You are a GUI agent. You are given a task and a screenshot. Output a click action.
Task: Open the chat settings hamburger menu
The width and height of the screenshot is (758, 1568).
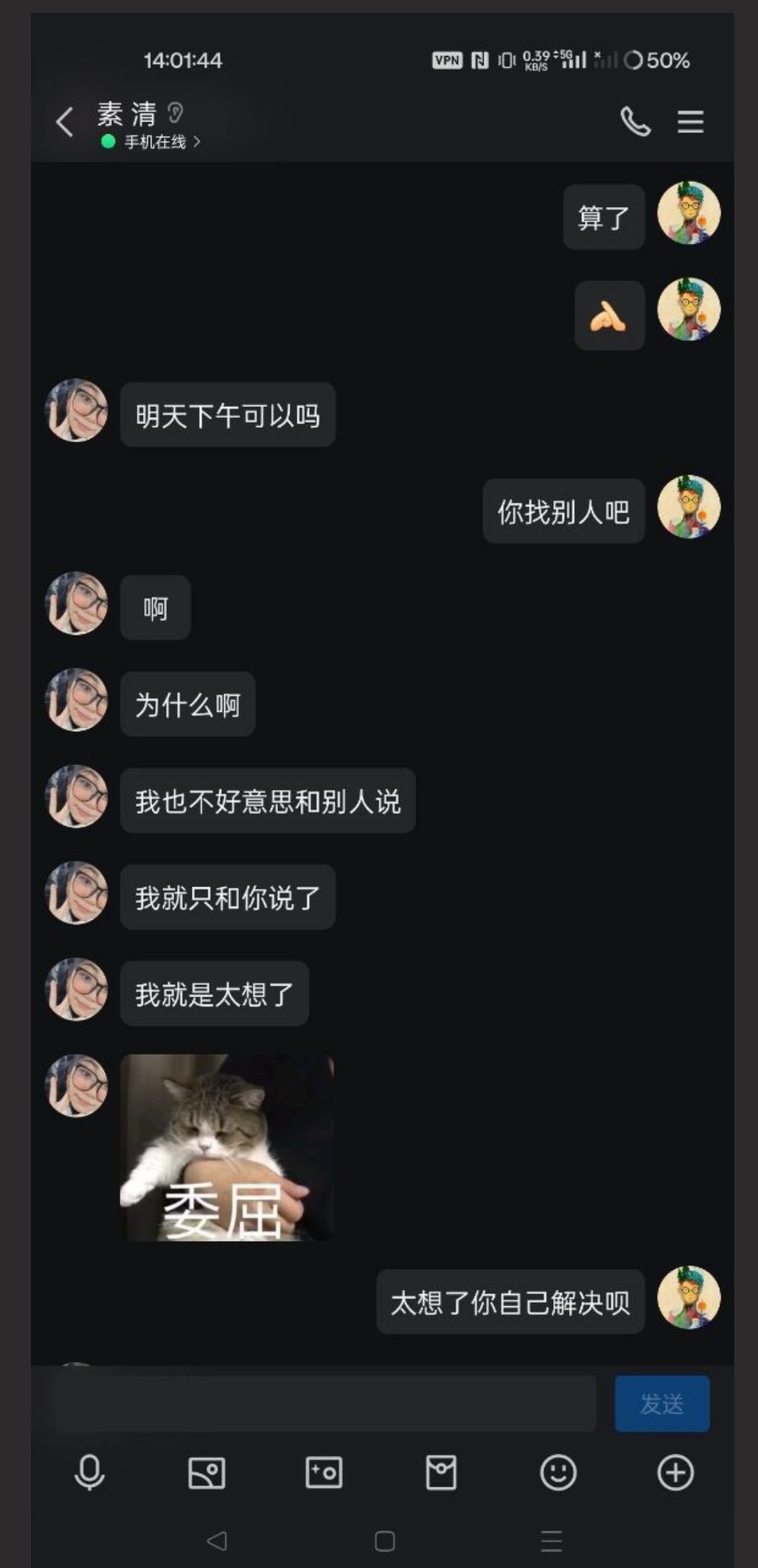[x=689, y=122]
